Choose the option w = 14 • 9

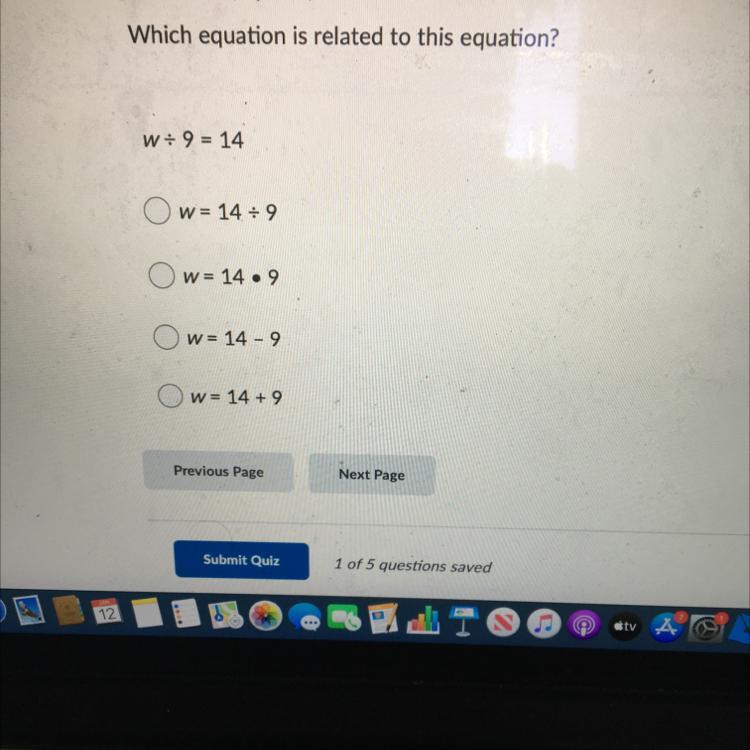(160, 275)
